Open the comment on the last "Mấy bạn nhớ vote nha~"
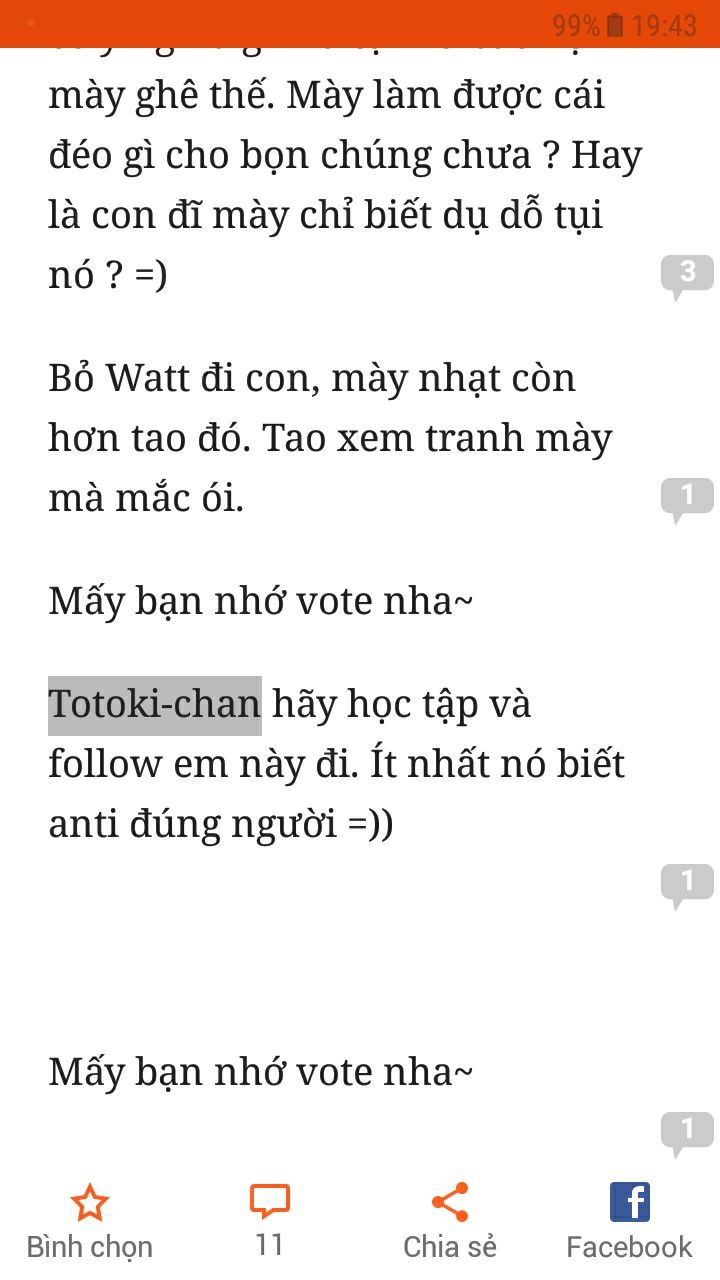720x1280 pixels. pyautogui.click(x=687, y=1132)
